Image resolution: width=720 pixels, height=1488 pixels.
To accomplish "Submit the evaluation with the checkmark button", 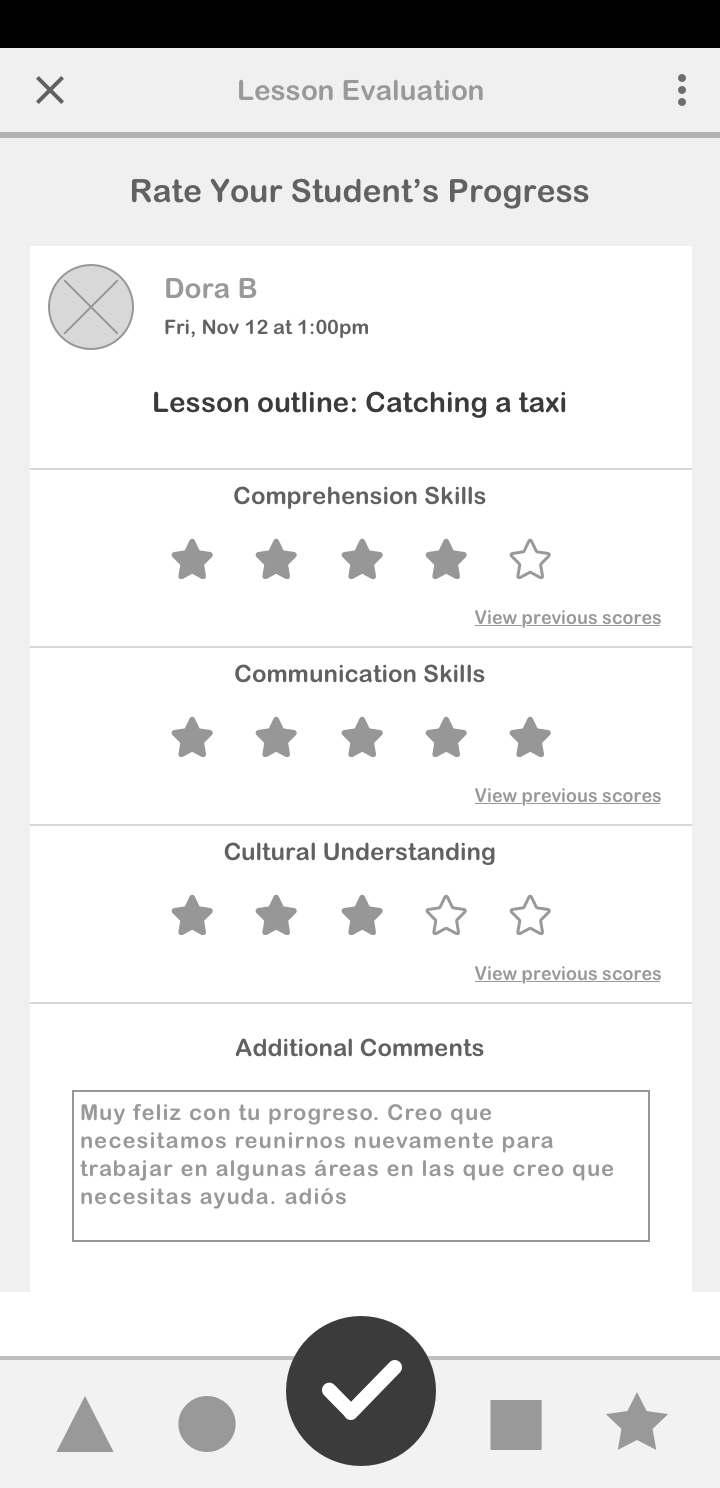I will click(x=361, y=1390).
